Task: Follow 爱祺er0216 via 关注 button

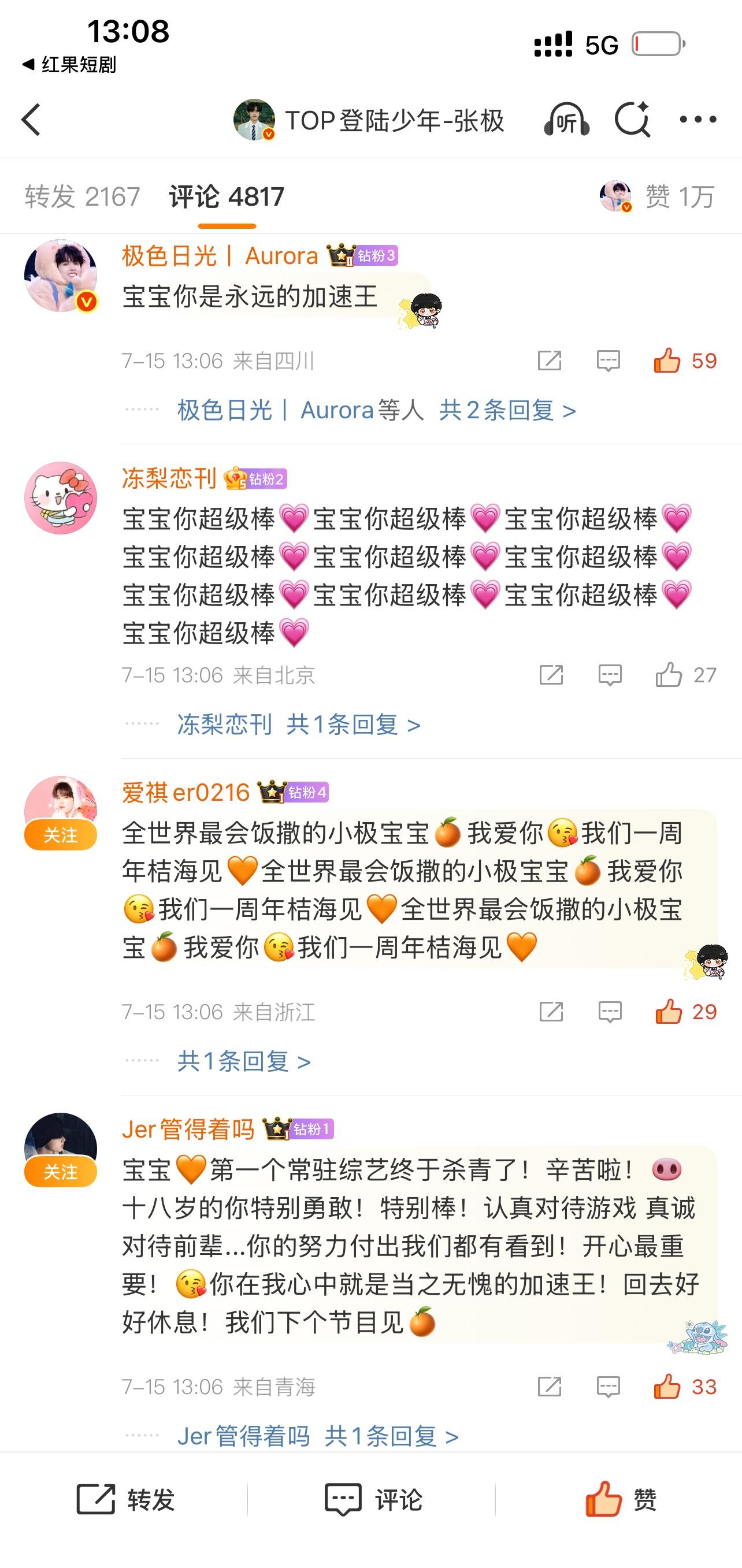Action: point(60,835)
